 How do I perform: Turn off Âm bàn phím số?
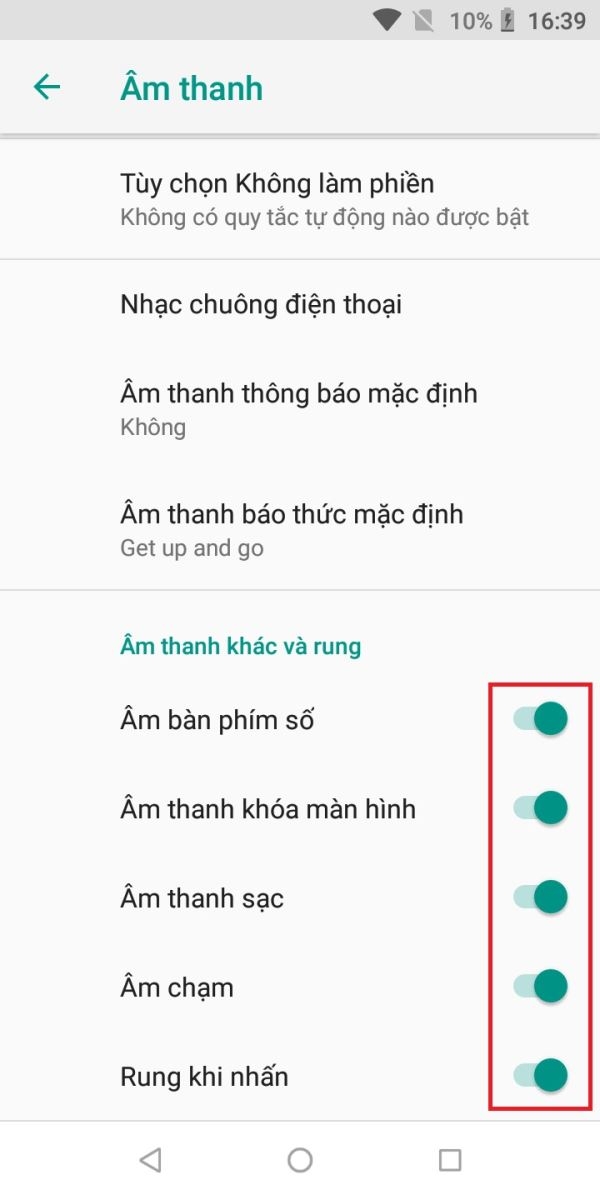[540, 719]
